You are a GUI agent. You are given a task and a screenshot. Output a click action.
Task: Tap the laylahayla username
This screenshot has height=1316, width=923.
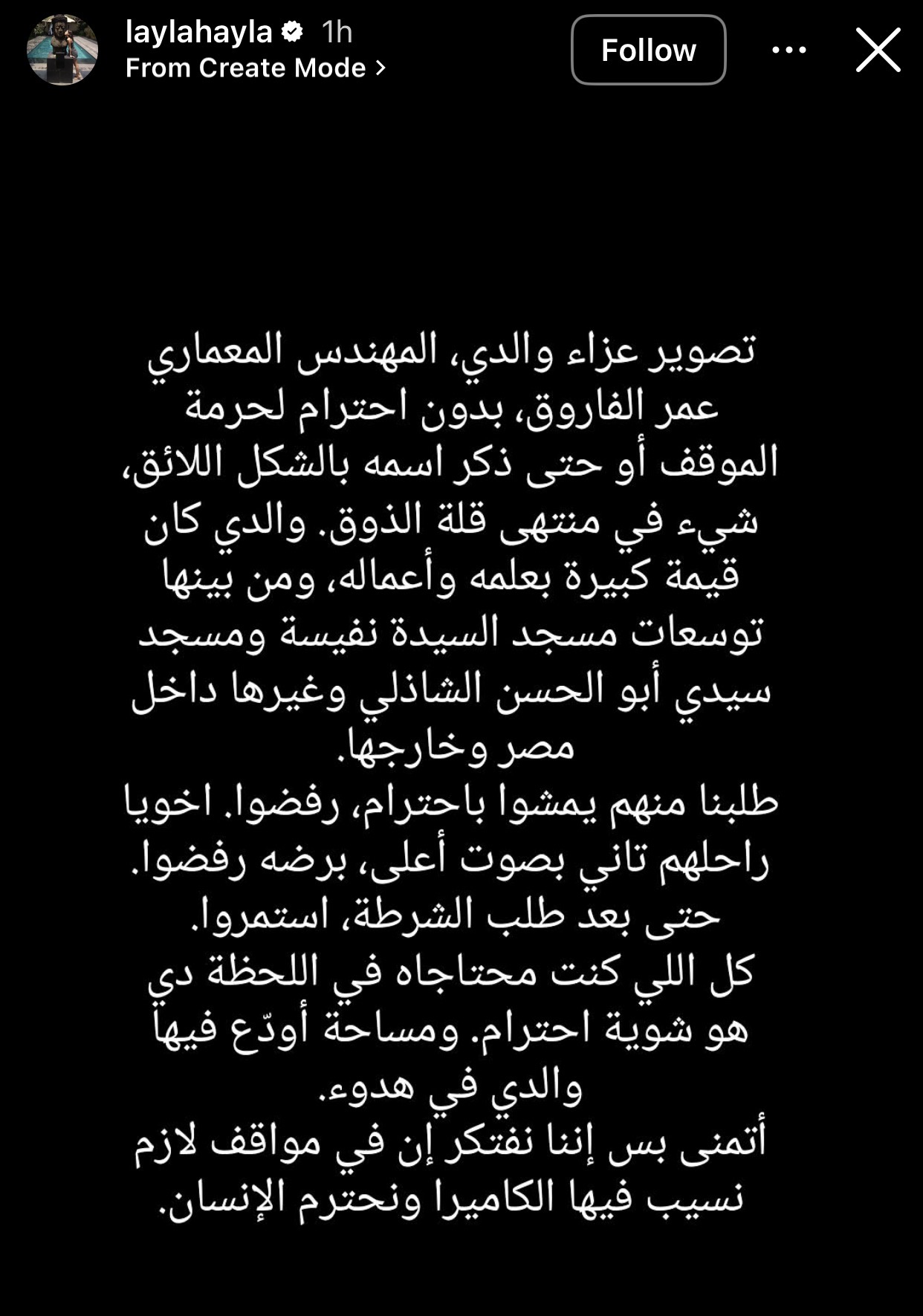[x=199, y=32]
